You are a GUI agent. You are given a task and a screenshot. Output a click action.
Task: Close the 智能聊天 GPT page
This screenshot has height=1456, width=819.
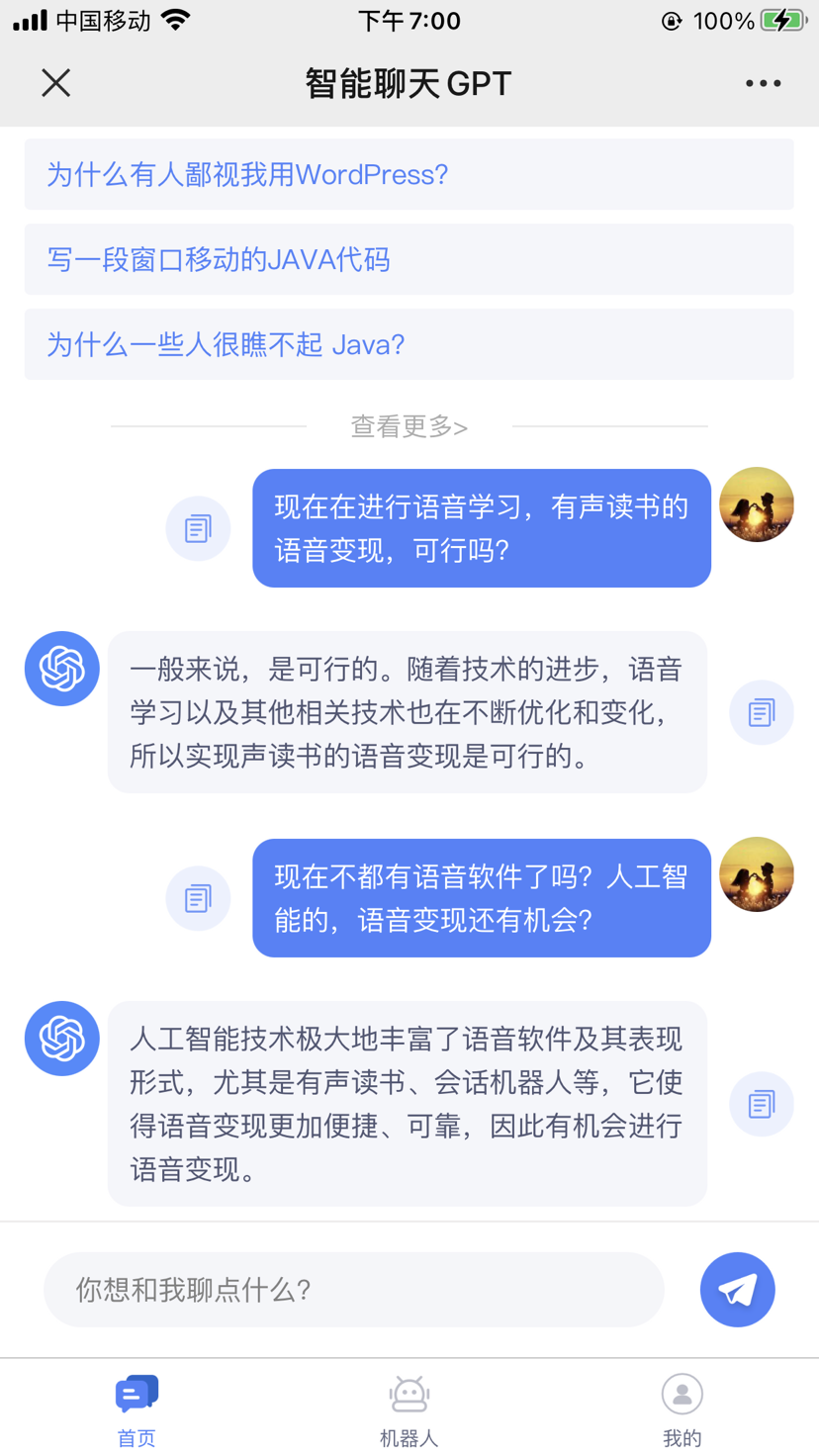click(56, 83)
